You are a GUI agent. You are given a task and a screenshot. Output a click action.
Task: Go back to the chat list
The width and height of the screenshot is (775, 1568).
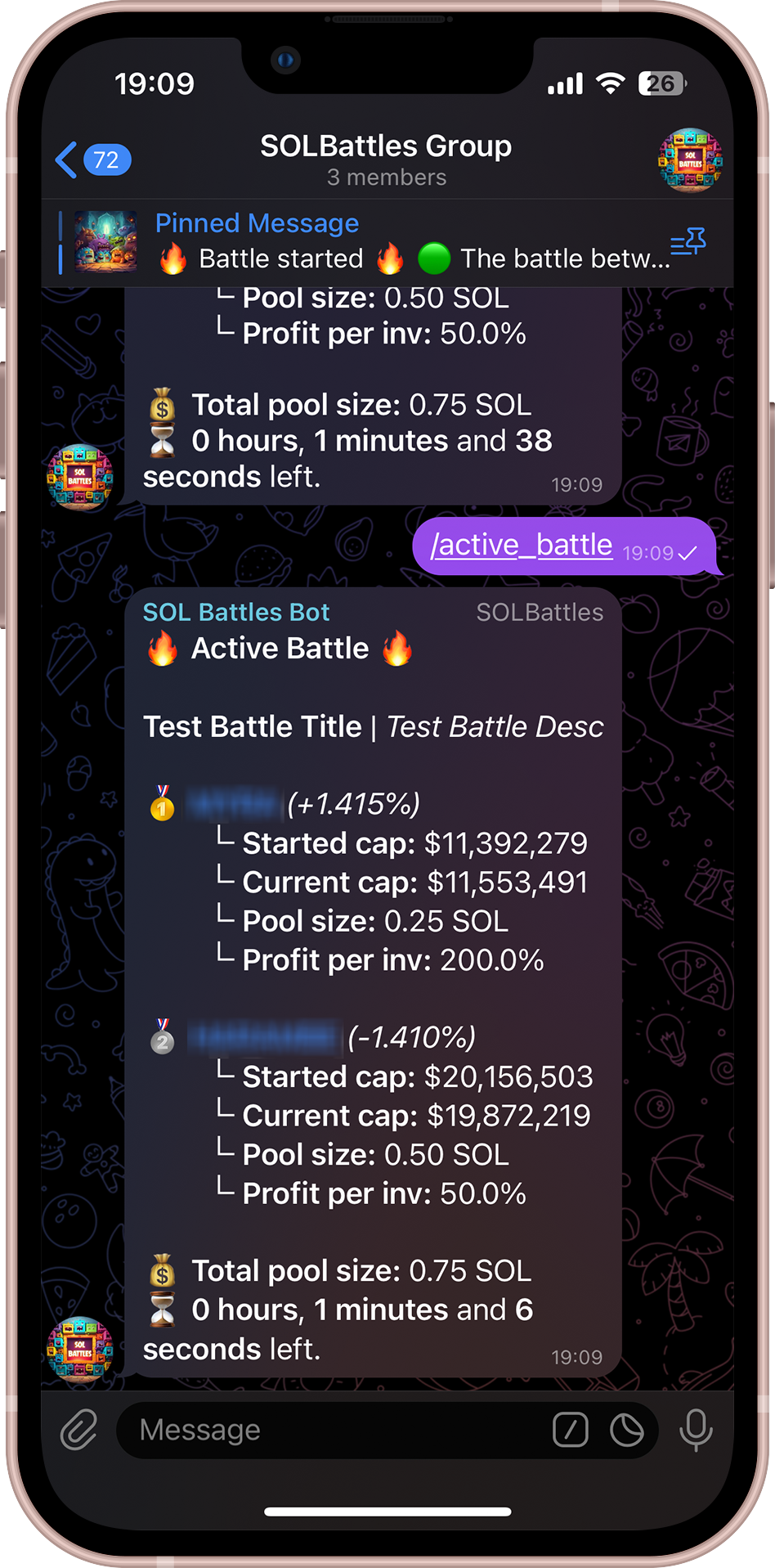click(x=90, y=159)
